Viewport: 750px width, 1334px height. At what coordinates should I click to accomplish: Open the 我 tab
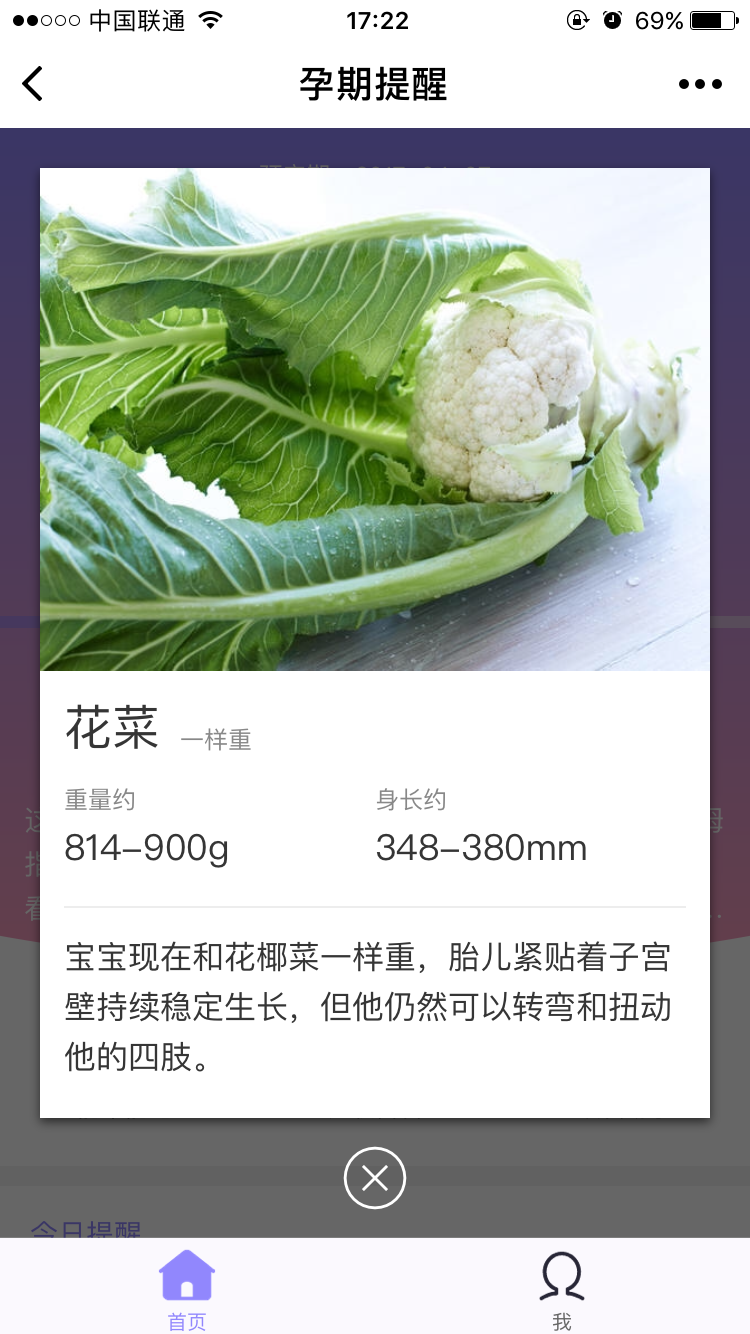(562, 1288)
